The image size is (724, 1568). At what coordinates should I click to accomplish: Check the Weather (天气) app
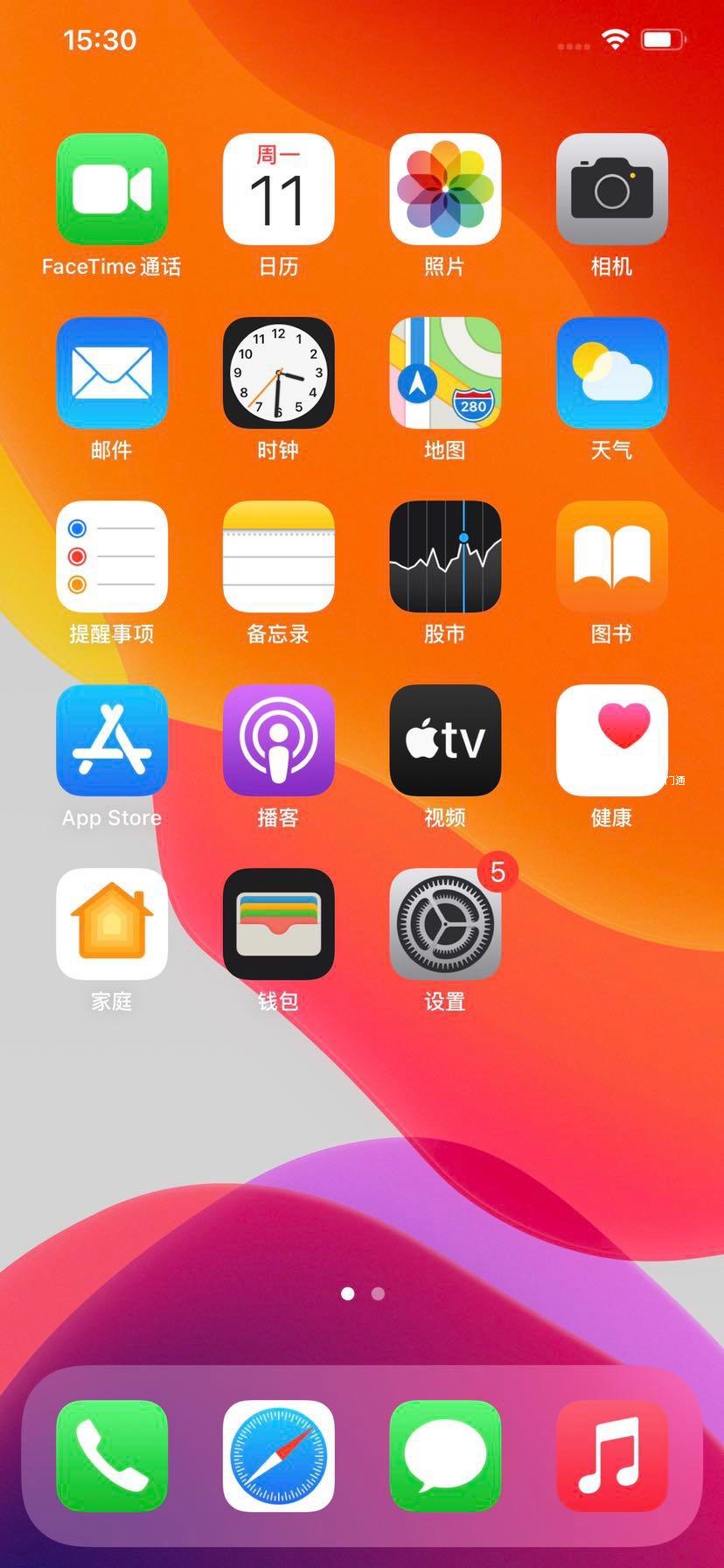coord(611,373)
